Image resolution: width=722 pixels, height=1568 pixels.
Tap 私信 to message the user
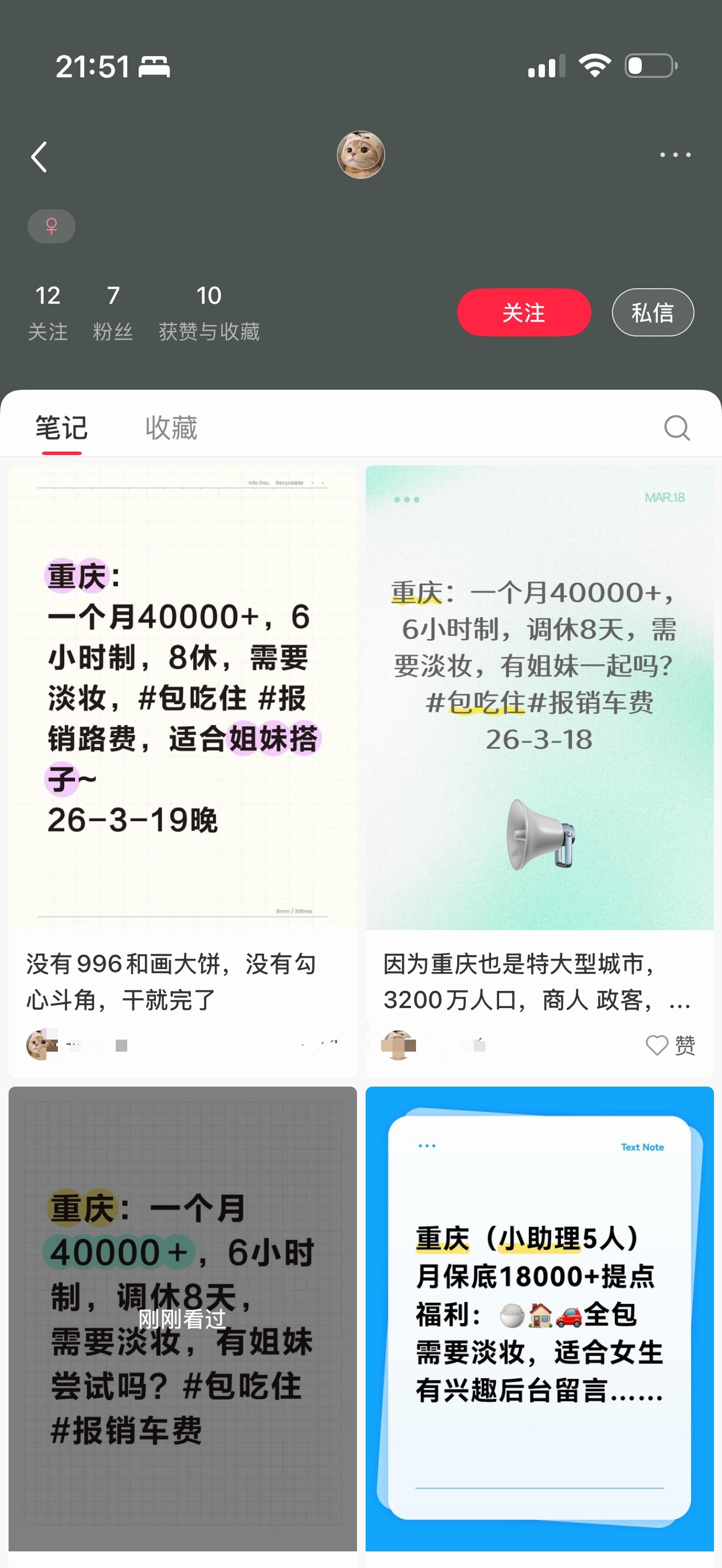pyautogui.click(x=652, y=312)
